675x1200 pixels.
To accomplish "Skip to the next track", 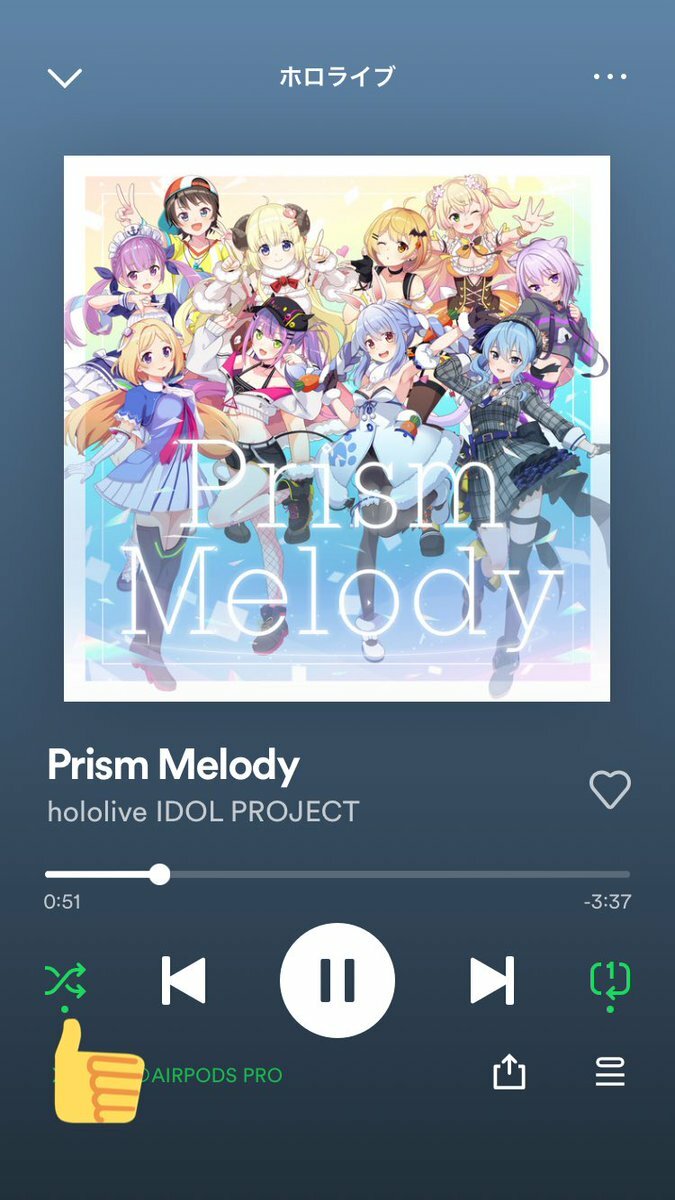I will (491, 981).
